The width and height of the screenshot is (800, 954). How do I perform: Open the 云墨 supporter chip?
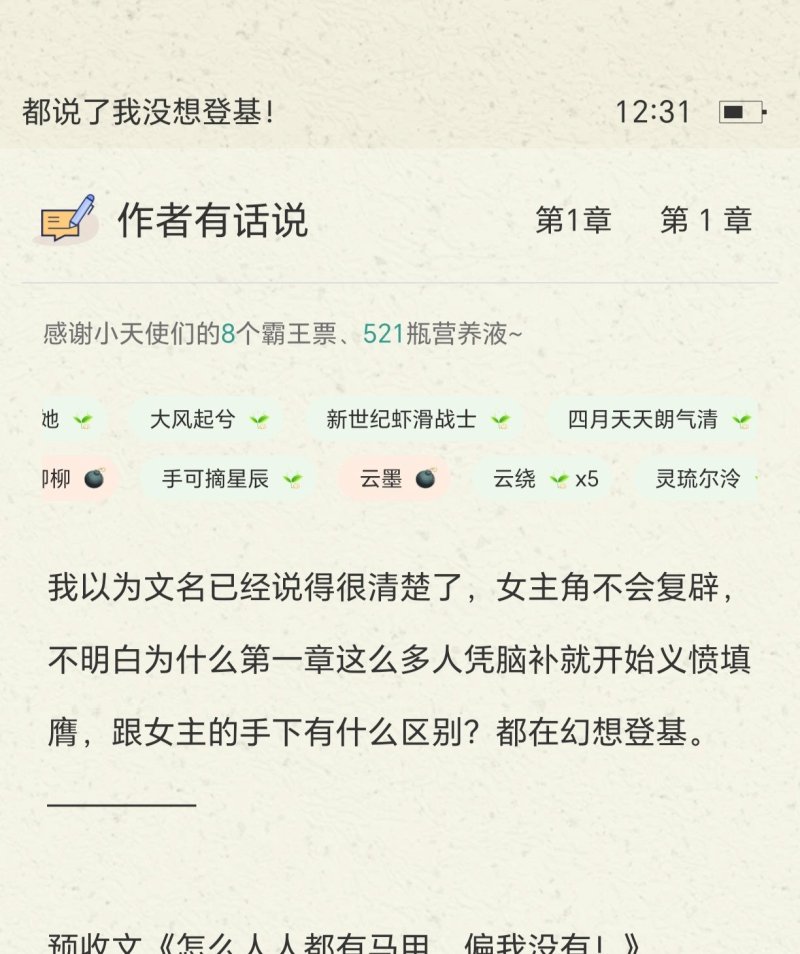pyautogui.click(x=396, y=479)
